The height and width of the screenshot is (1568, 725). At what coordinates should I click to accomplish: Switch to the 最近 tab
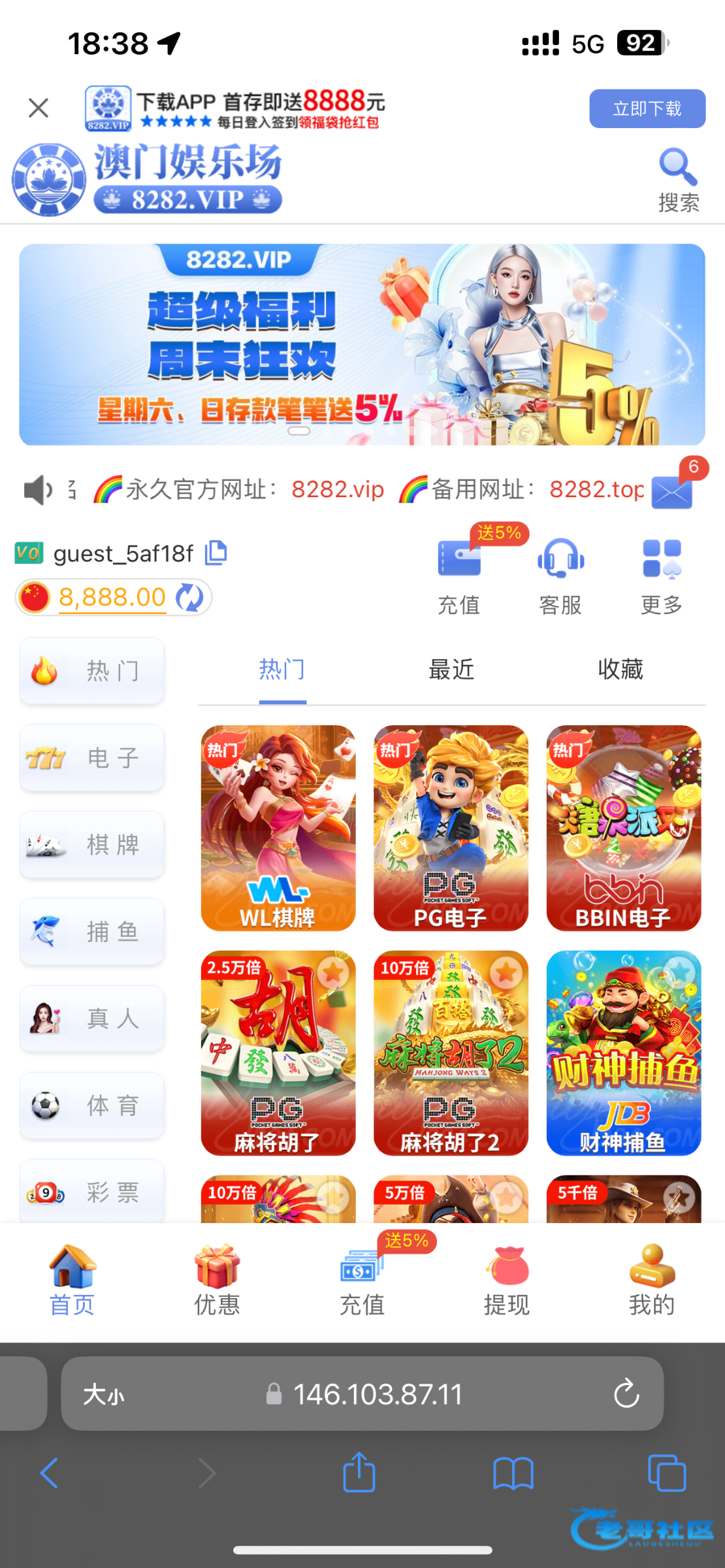pos(451,669)
